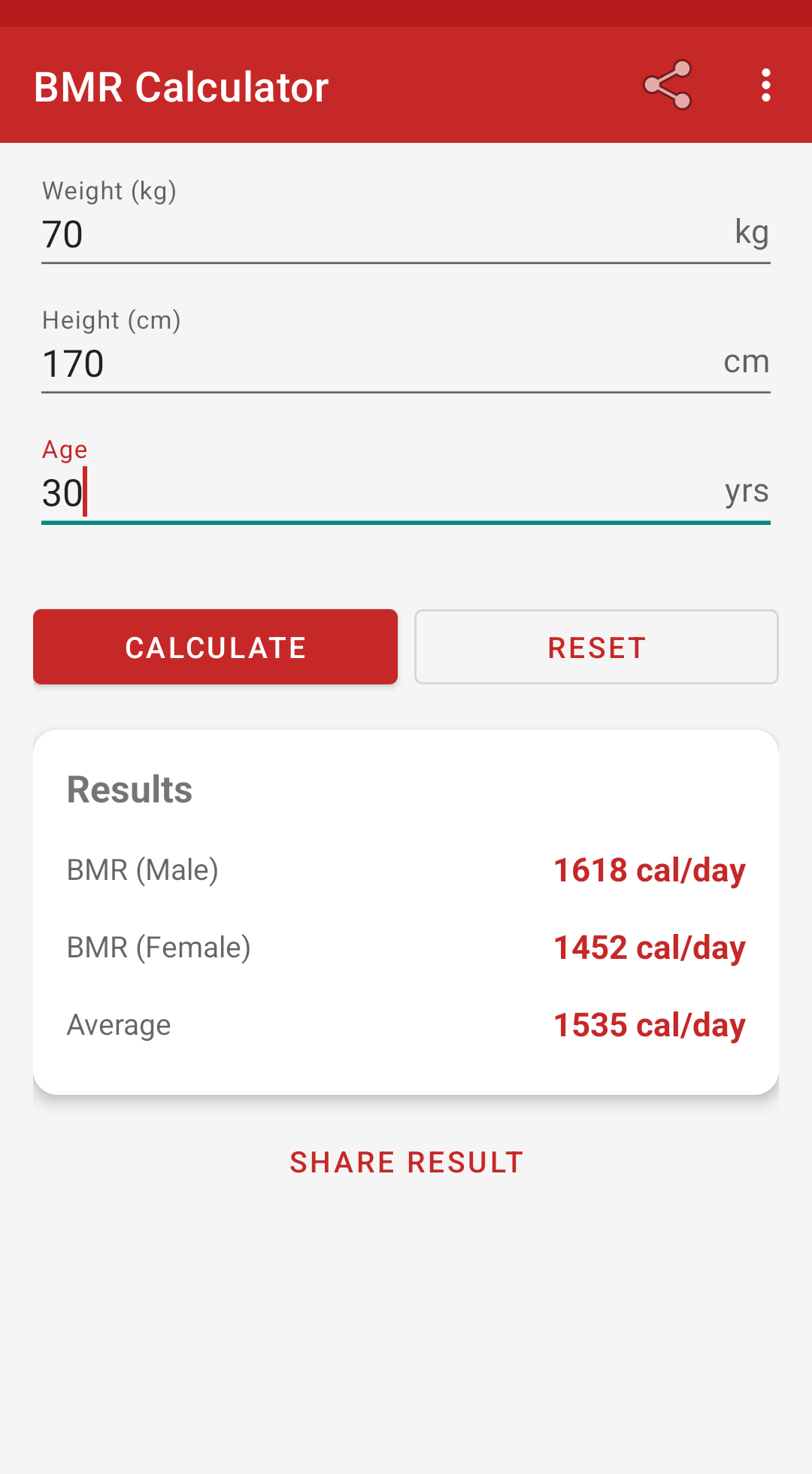The width and height of the screenshot is (812, 1474).
Task: Click the RESET button
Action: click(x=596, y=646)
